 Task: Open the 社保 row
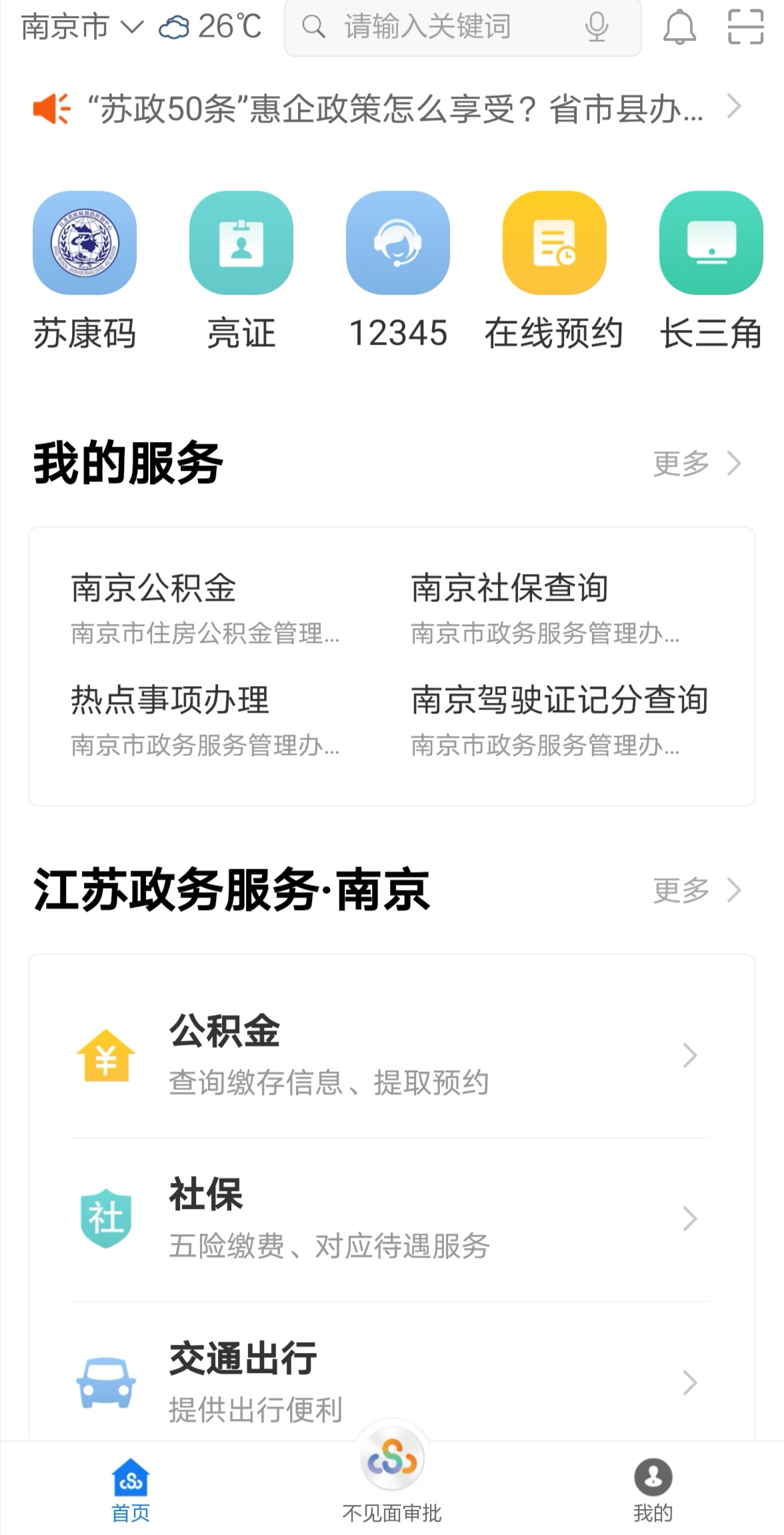pyautogui.click(x=391, y=1219)
